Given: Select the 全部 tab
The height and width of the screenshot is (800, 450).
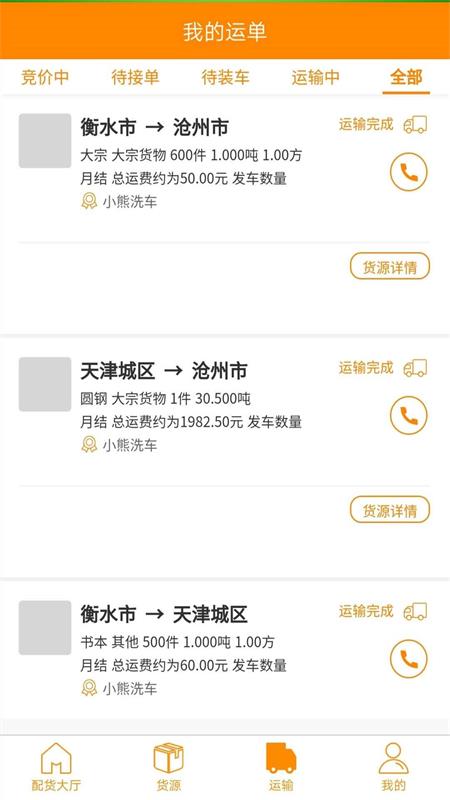Looking at the screenshot, I should tap(406, 78).
